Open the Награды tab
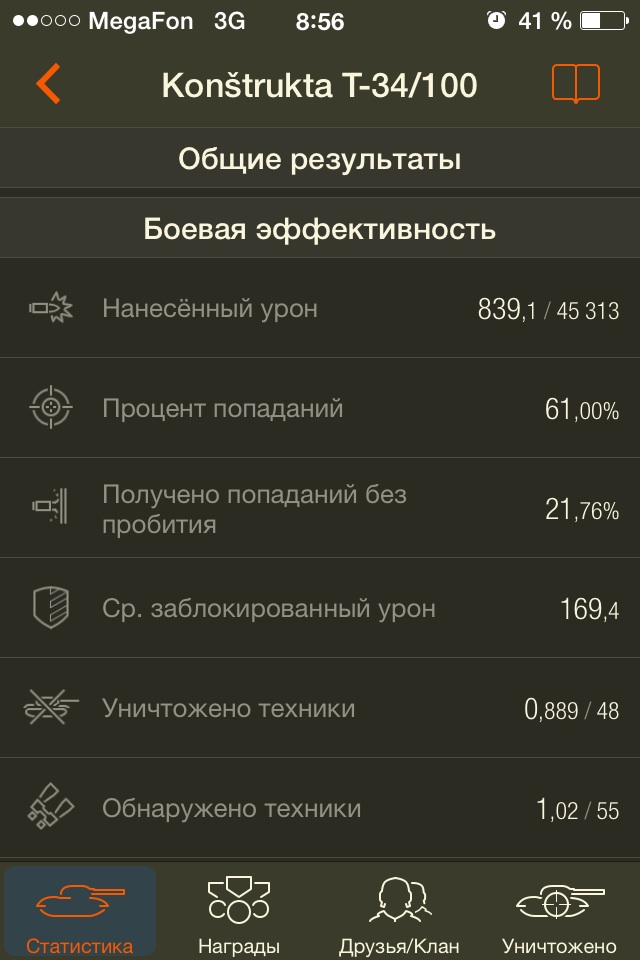Screen dimensions: 640x960 coord(239,912)
